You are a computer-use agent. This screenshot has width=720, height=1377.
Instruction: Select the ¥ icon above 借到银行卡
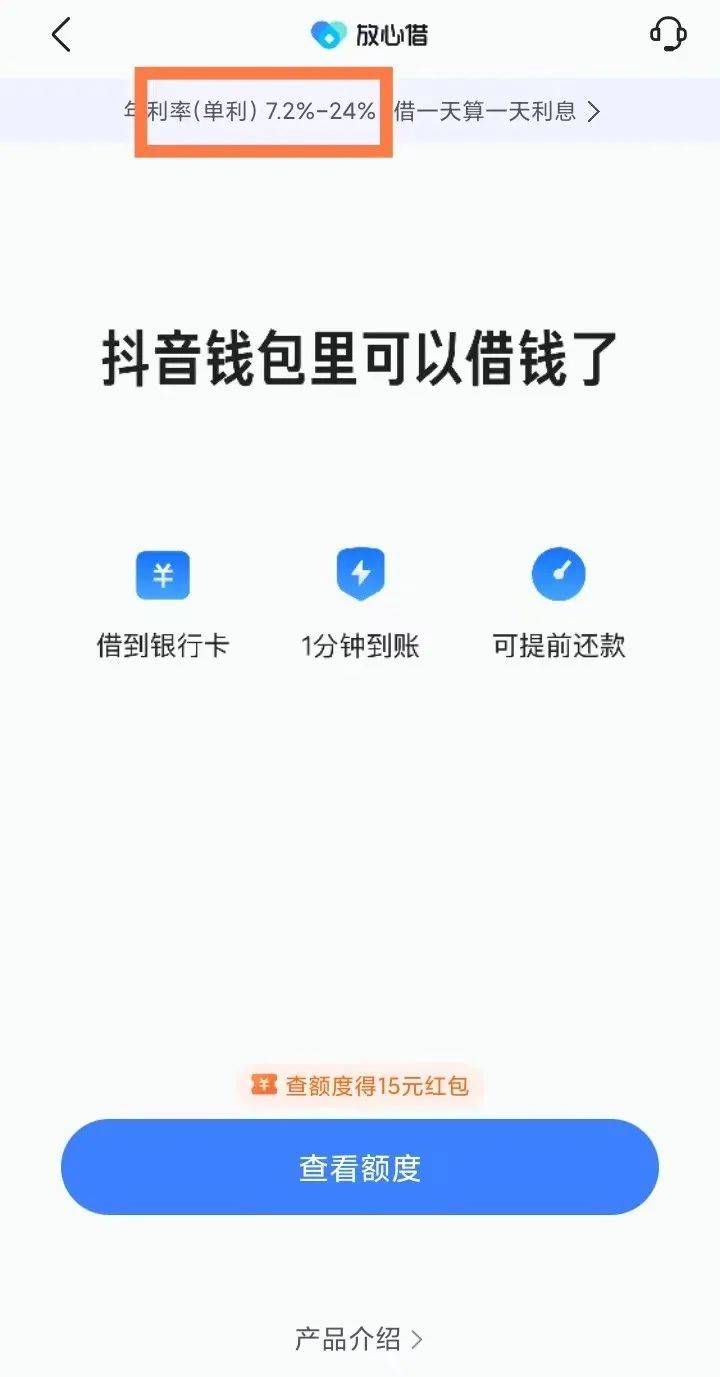tap(162, 574)
